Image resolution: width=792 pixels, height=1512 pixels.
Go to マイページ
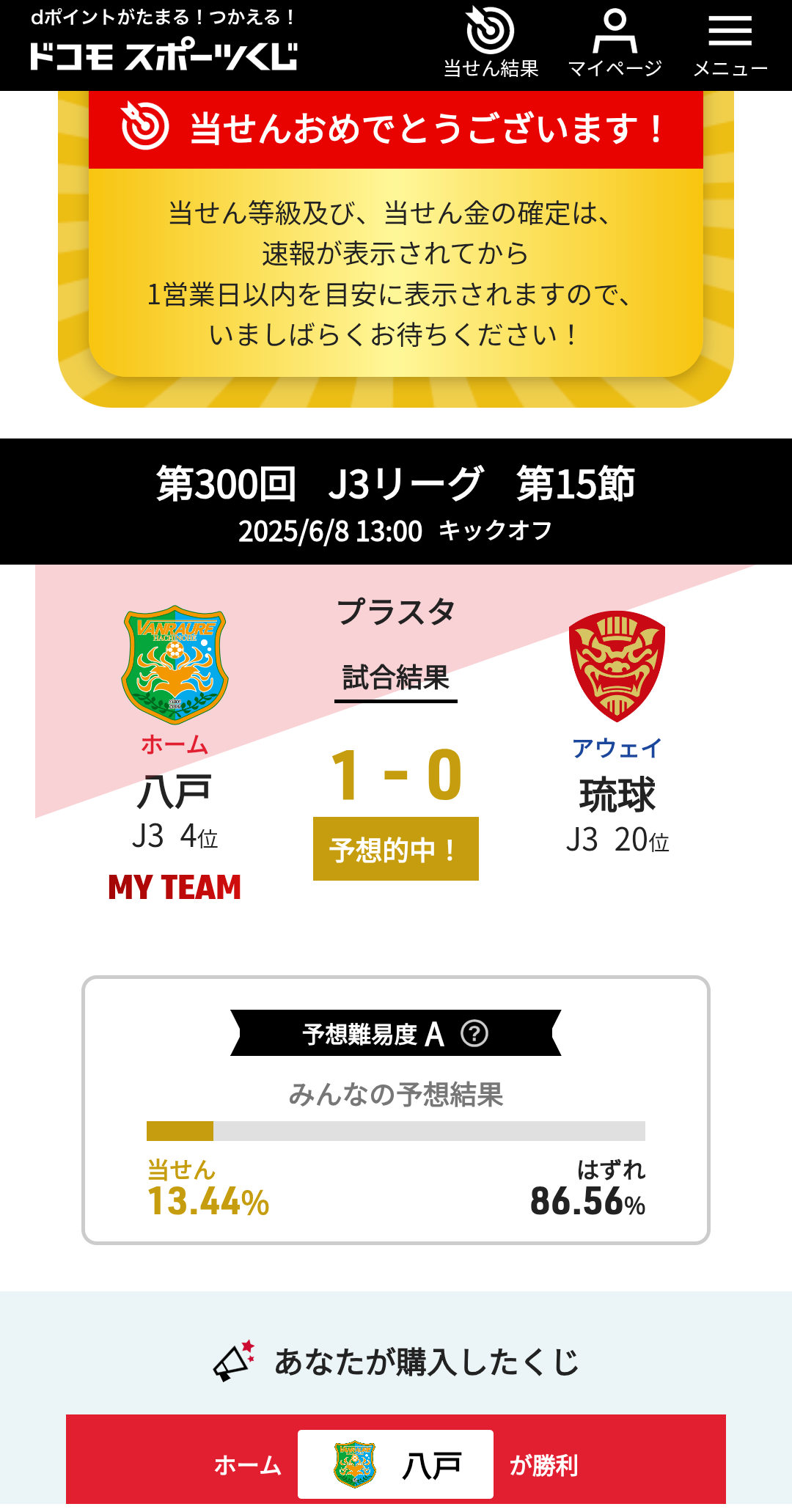pos(615,43)
